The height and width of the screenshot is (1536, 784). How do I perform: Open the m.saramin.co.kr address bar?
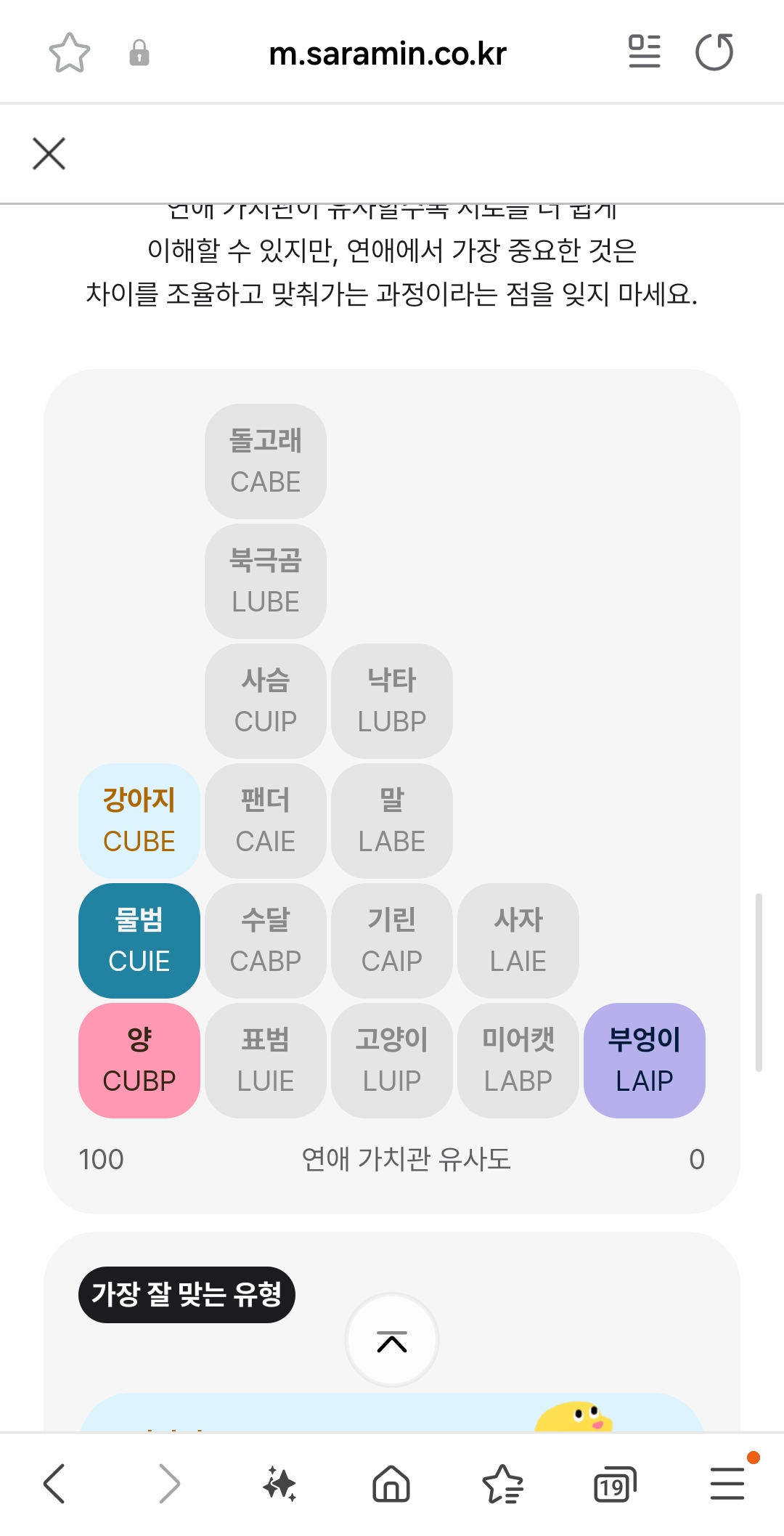pyautogui.click(x=388, y=53)
